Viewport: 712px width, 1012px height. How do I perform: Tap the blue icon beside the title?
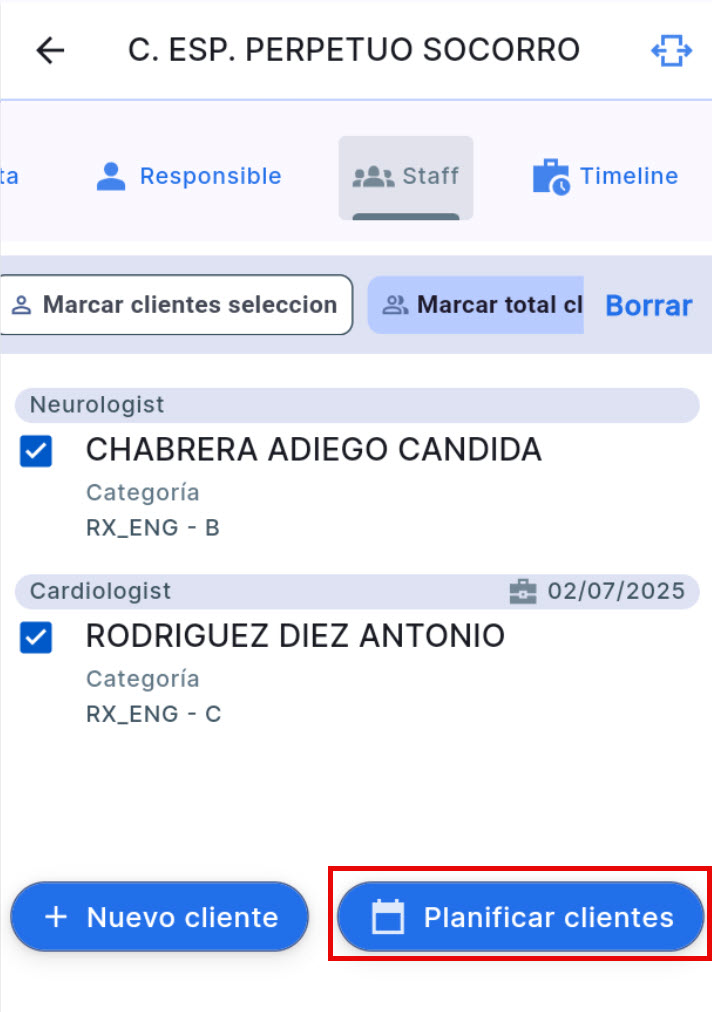tap(671, 51)
